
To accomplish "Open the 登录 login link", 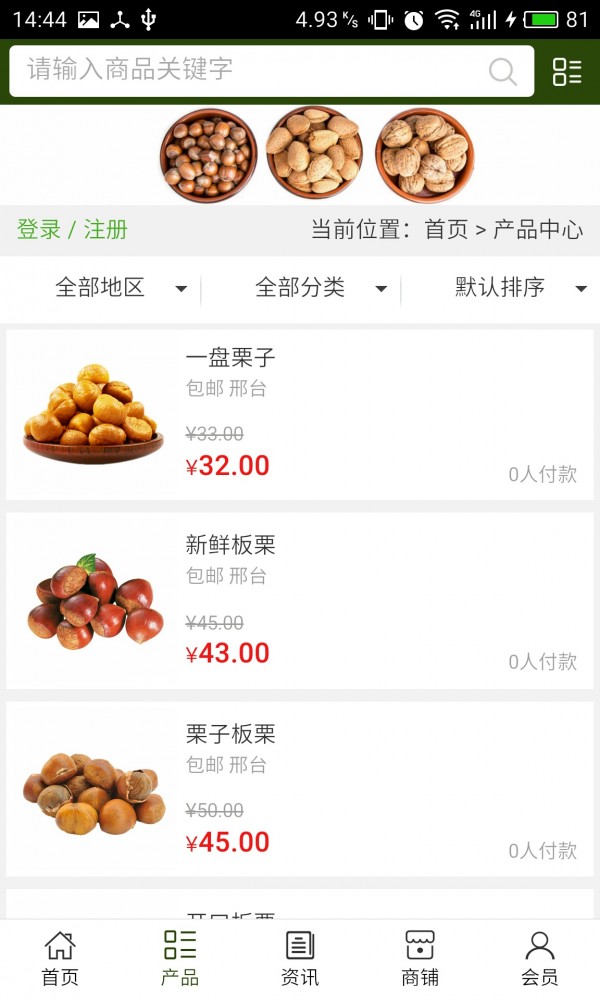I will pyautogui.click(x=39, y=230).
